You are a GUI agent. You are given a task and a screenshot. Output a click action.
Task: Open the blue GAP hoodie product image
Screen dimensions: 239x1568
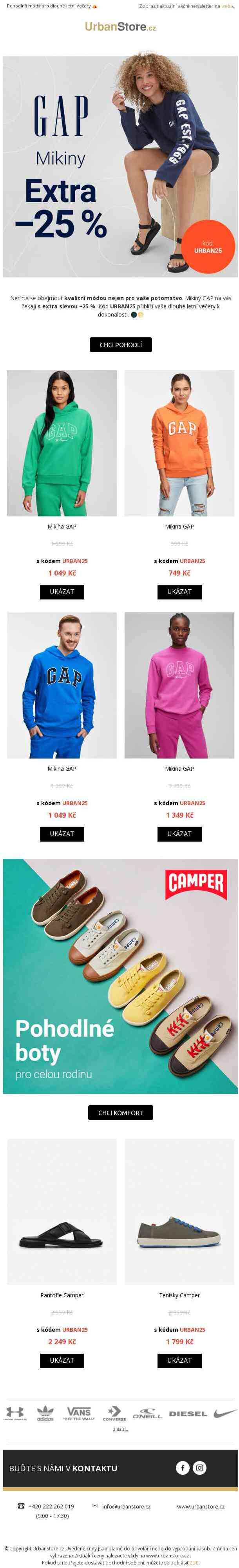[62, 685]
